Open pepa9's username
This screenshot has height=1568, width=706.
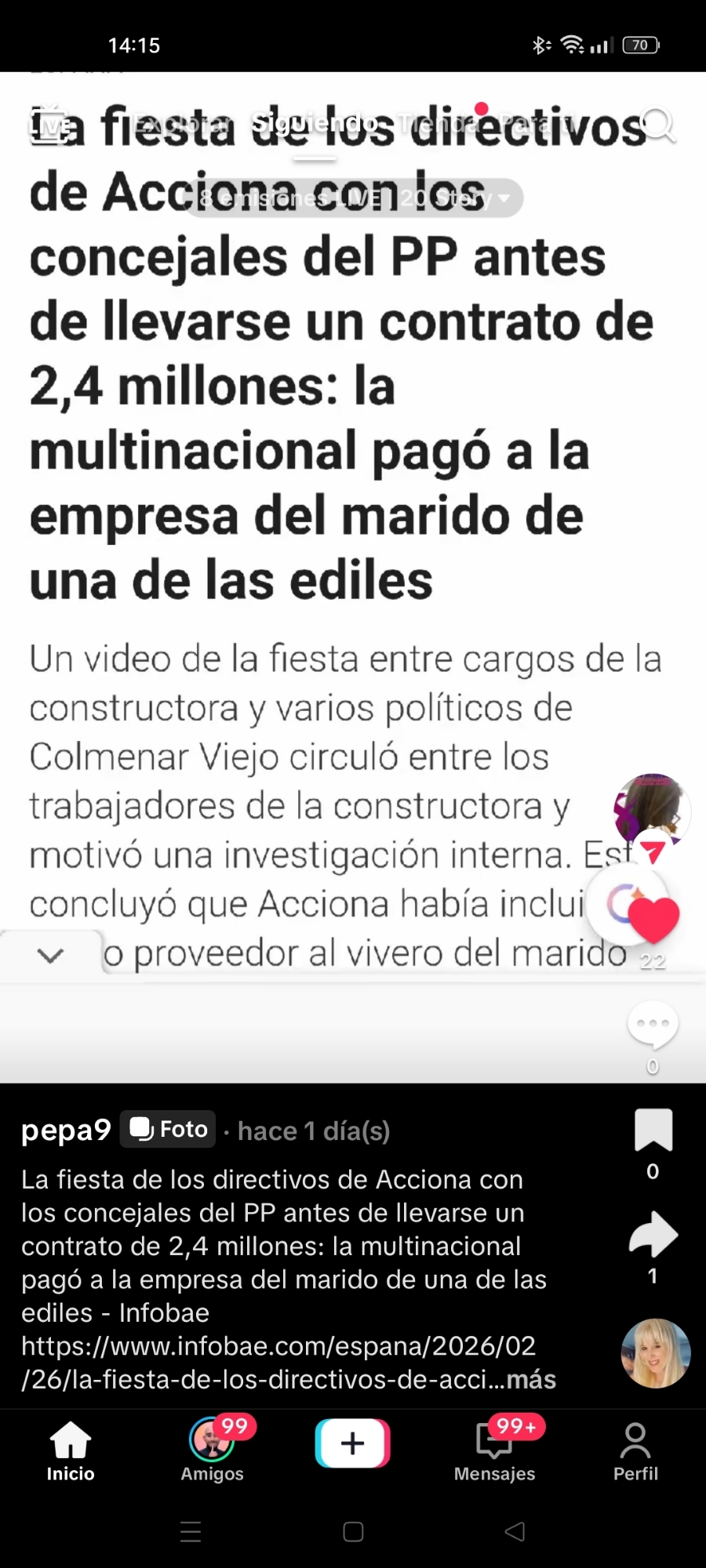pos(66,1130)
